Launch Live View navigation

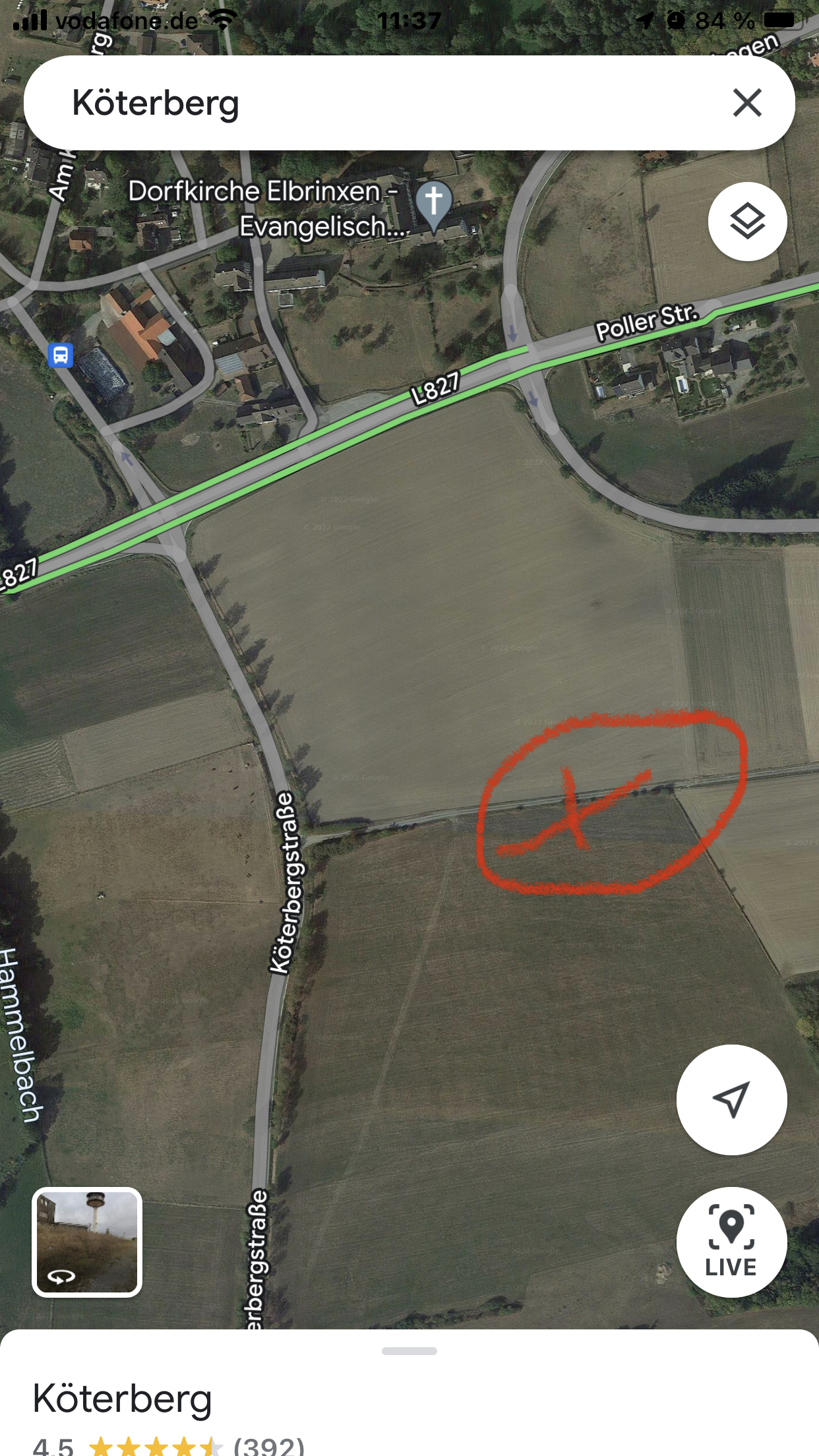click(731, 1242)
